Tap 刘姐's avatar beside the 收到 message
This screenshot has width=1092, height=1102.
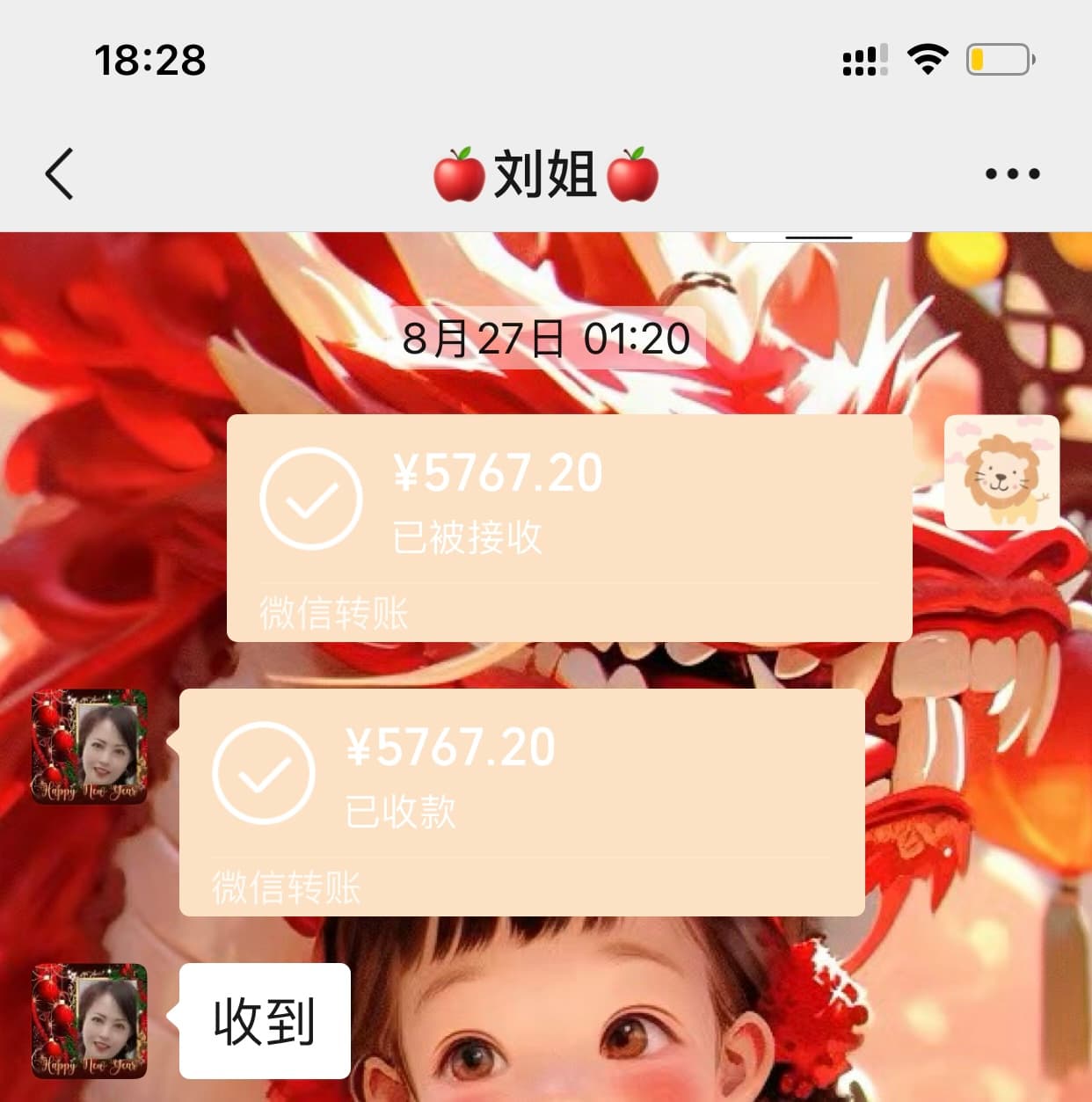(90, 1021)
